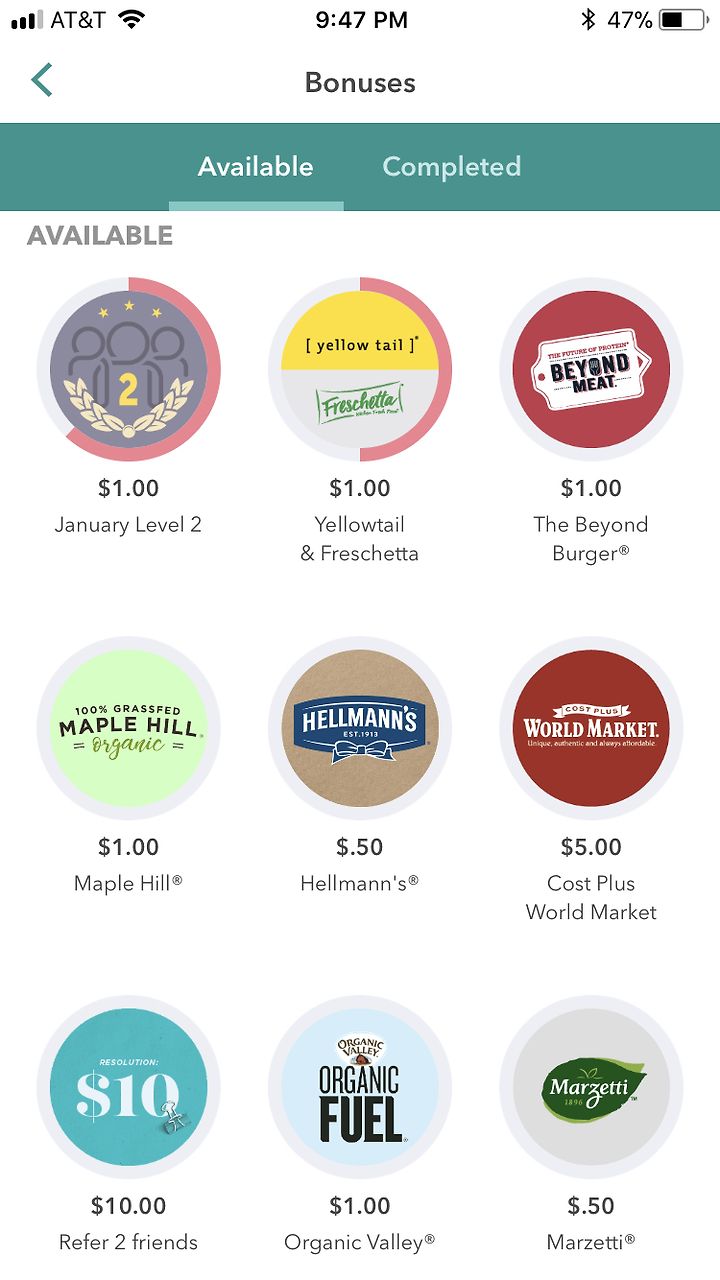Viewport: 720px width, 1280px height.
Task: Open the Refer 2 friends bonus
Action: (128, 1087)
